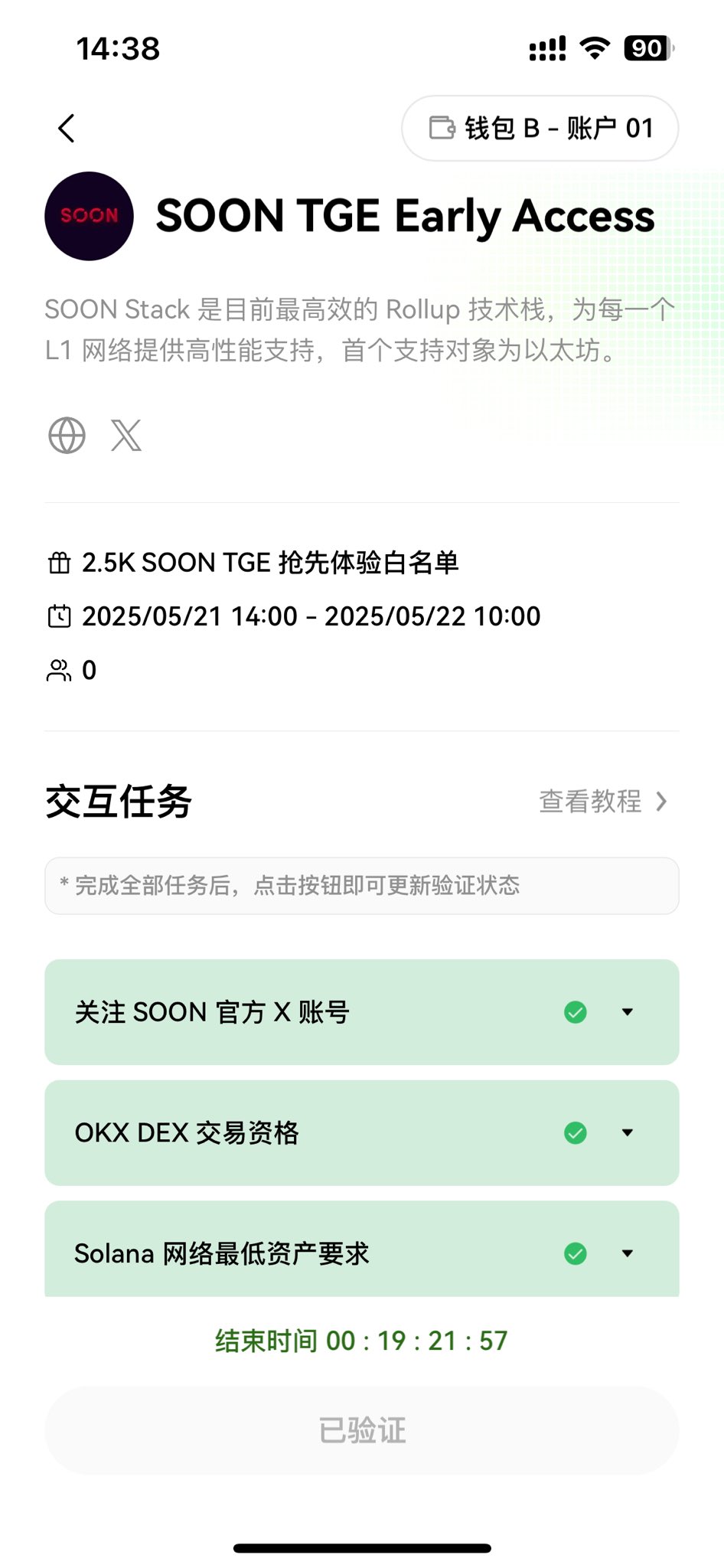This screenshot has width=724, height=1568.
Task: Open the SOON website globe icon
Action: (x=67, y=436)
